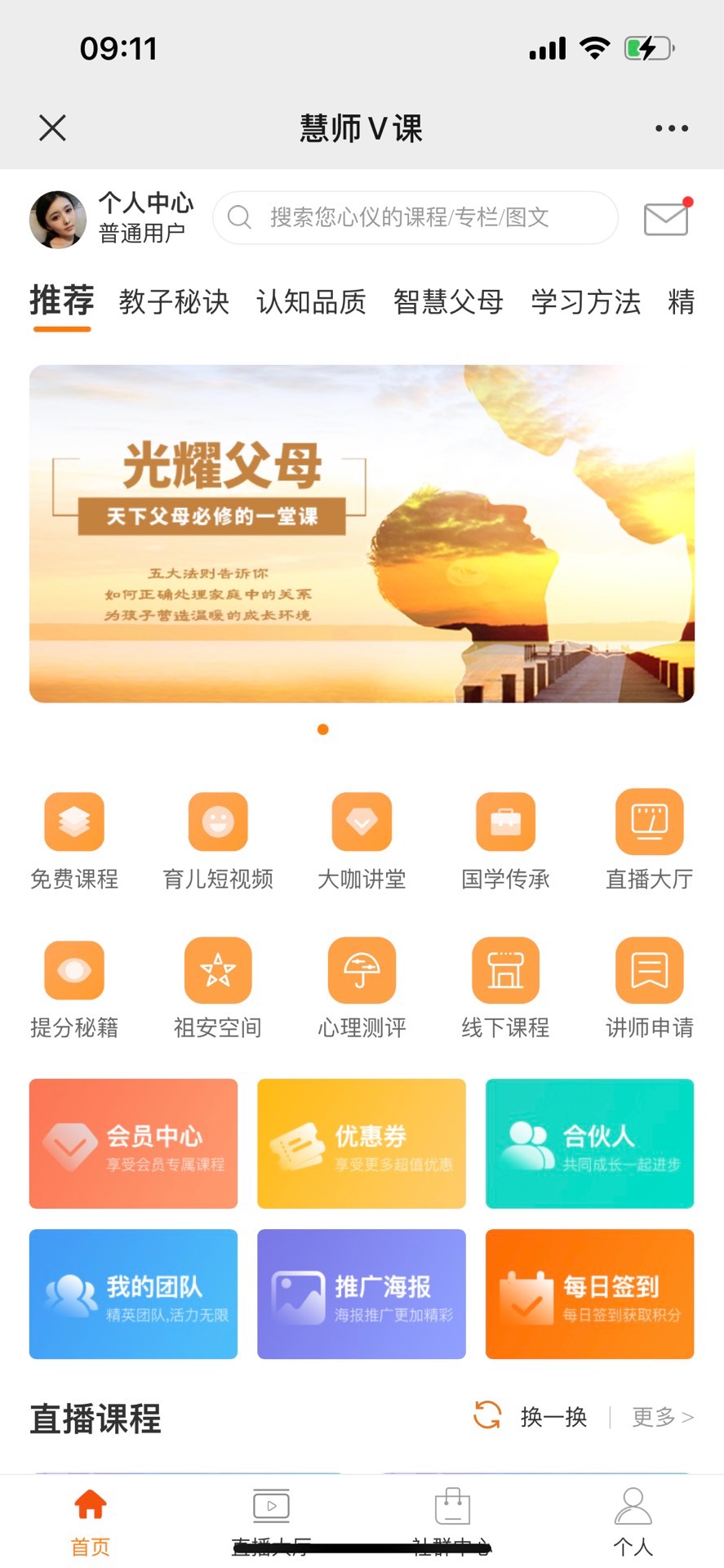The height and width of the screenshot is (1568, 724).
Task: Switch to the 教子秘诀 tab
Action: 174,302
